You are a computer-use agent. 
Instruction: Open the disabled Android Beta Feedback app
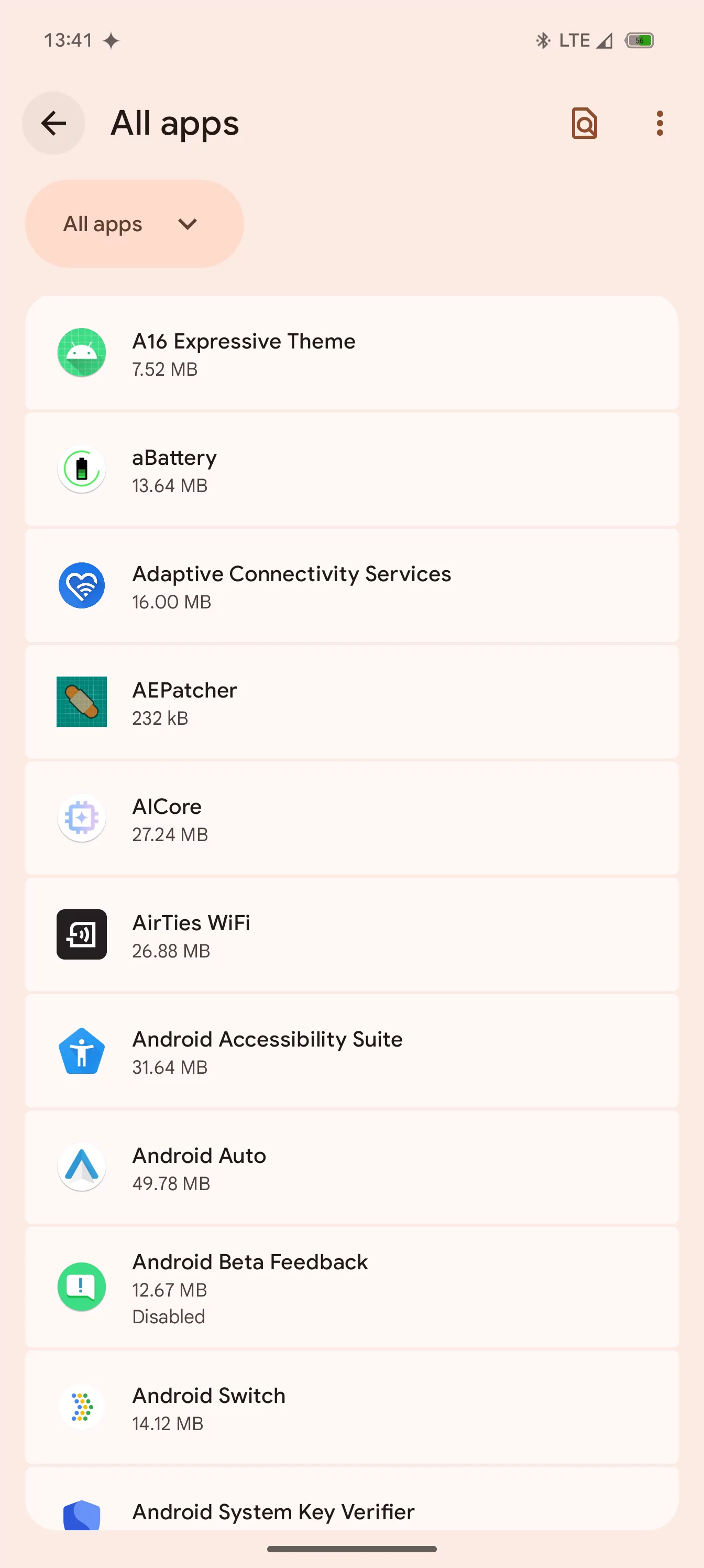[351, 1287]
